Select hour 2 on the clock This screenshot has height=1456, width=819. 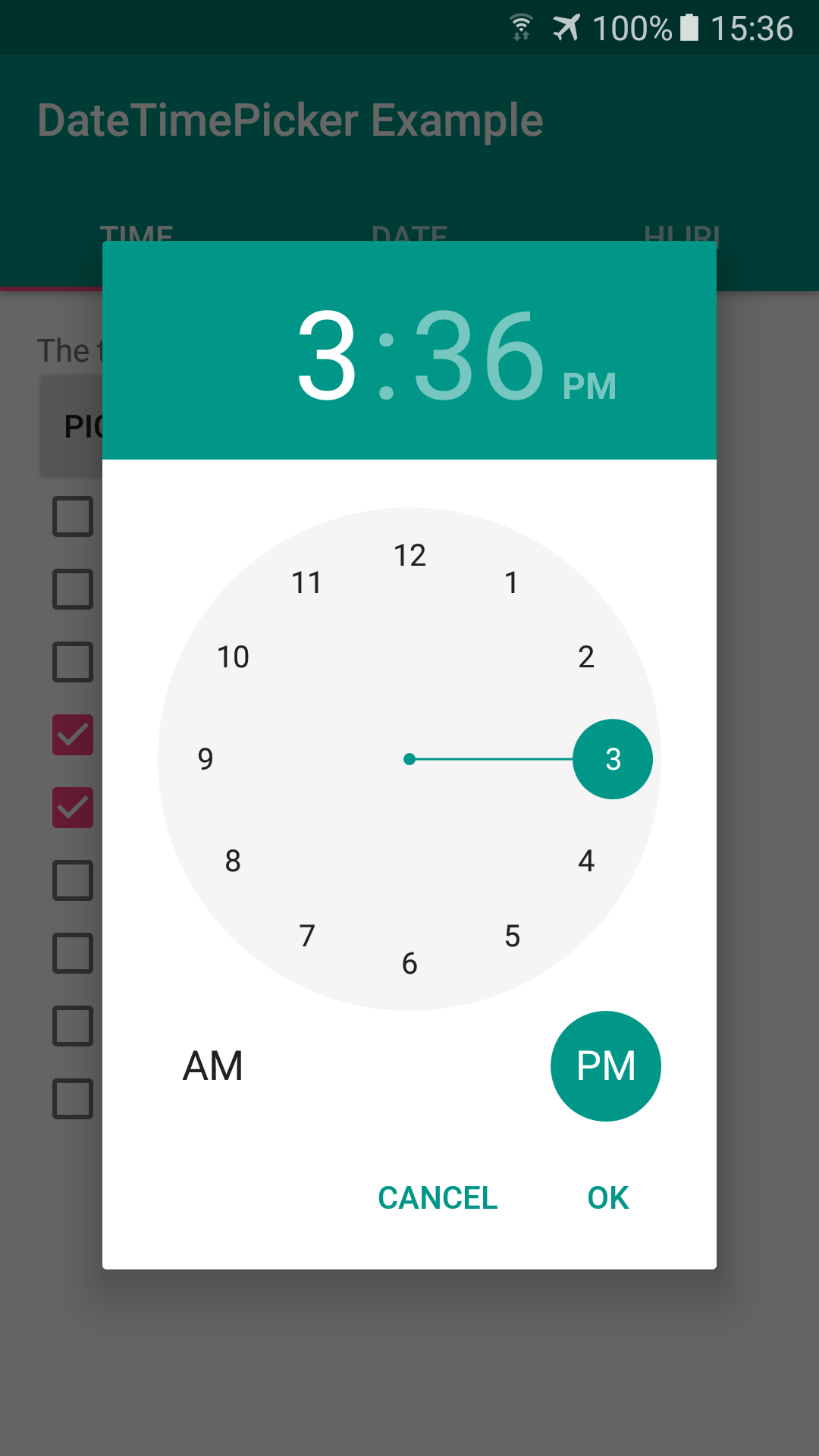point(586,657)
